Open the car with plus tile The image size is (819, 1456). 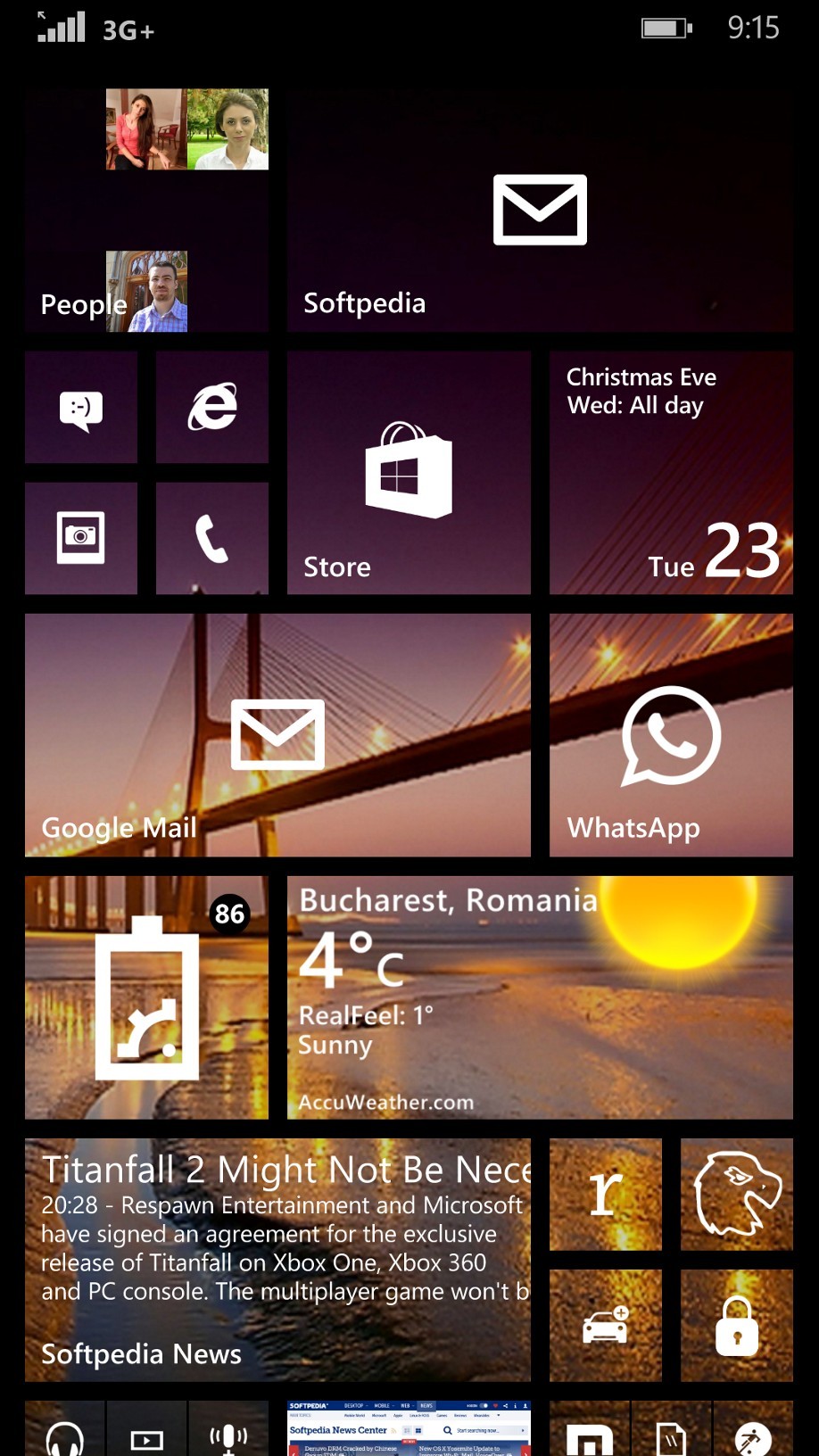pos(606,1325)
